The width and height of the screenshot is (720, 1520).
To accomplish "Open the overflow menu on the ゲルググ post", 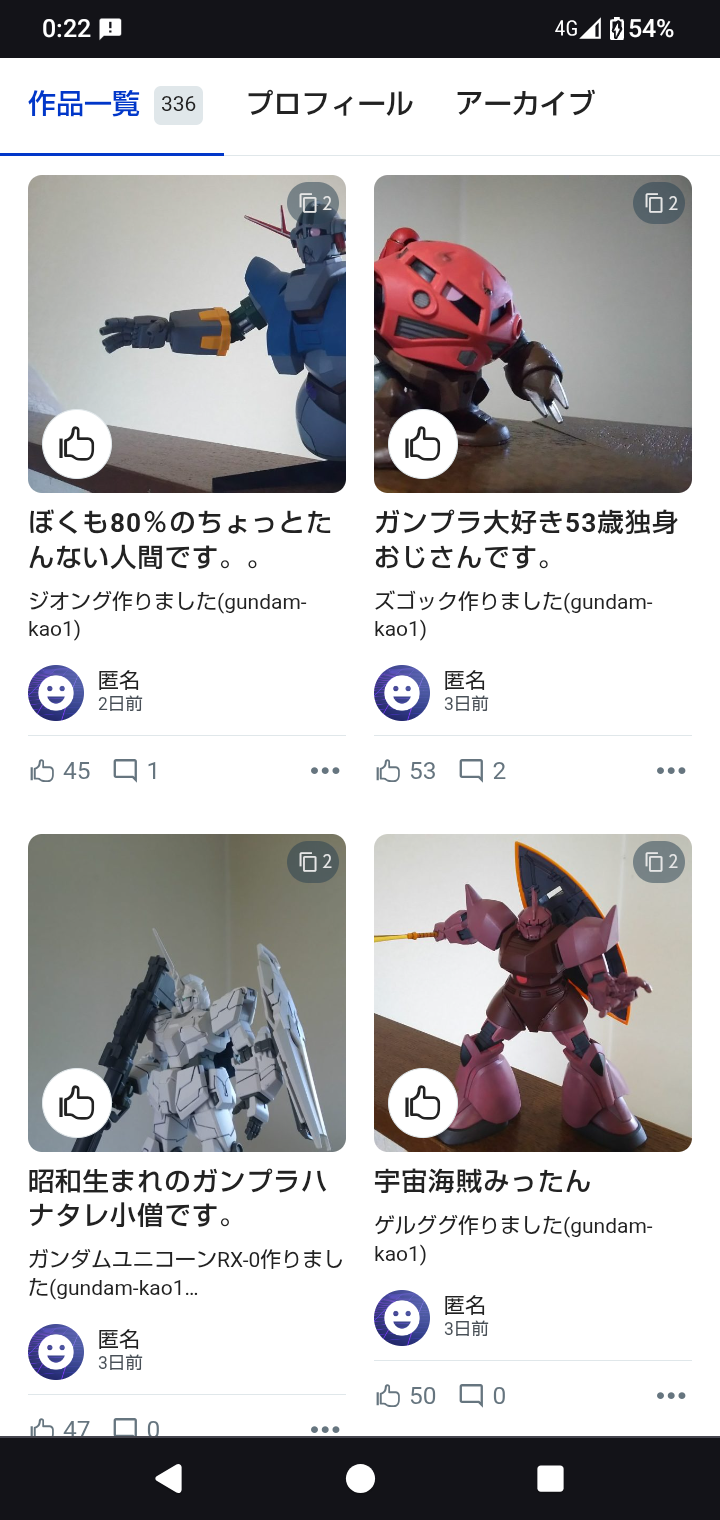I will click(x=671, y=1395).
